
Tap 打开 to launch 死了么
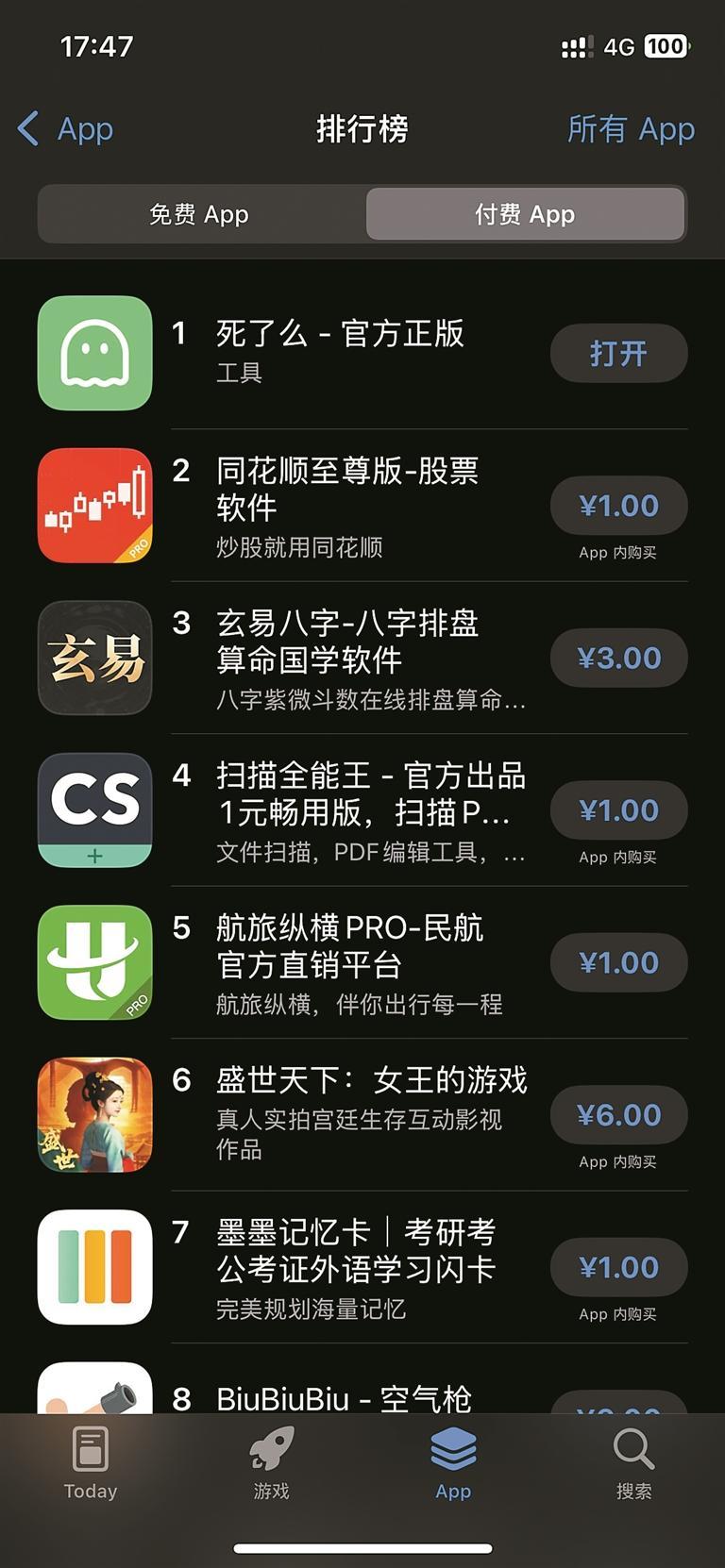coord(618,354)
